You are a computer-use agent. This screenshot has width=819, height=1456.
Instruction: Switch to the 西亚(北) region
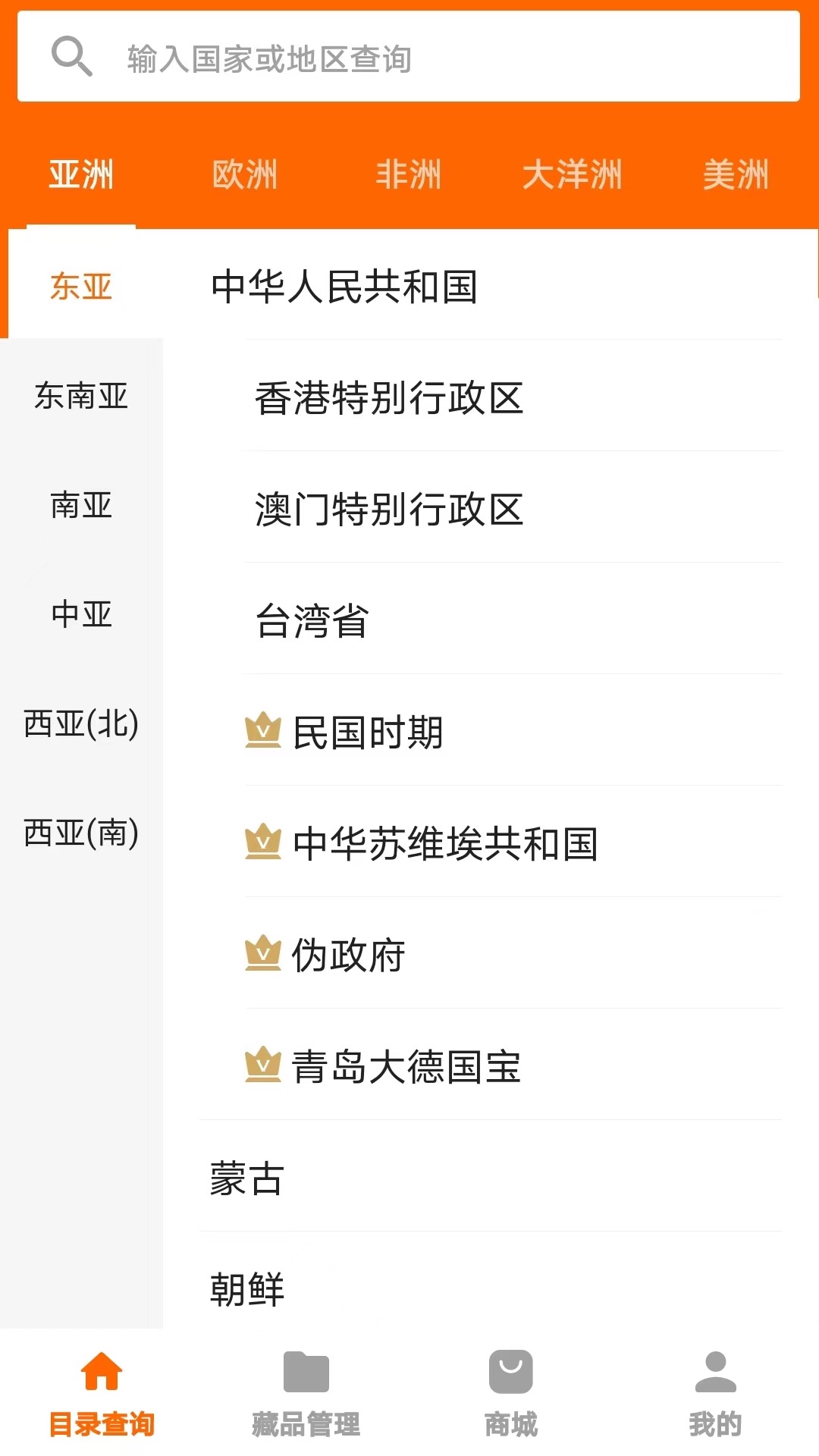pyautogui.click(x=81, y=723)
